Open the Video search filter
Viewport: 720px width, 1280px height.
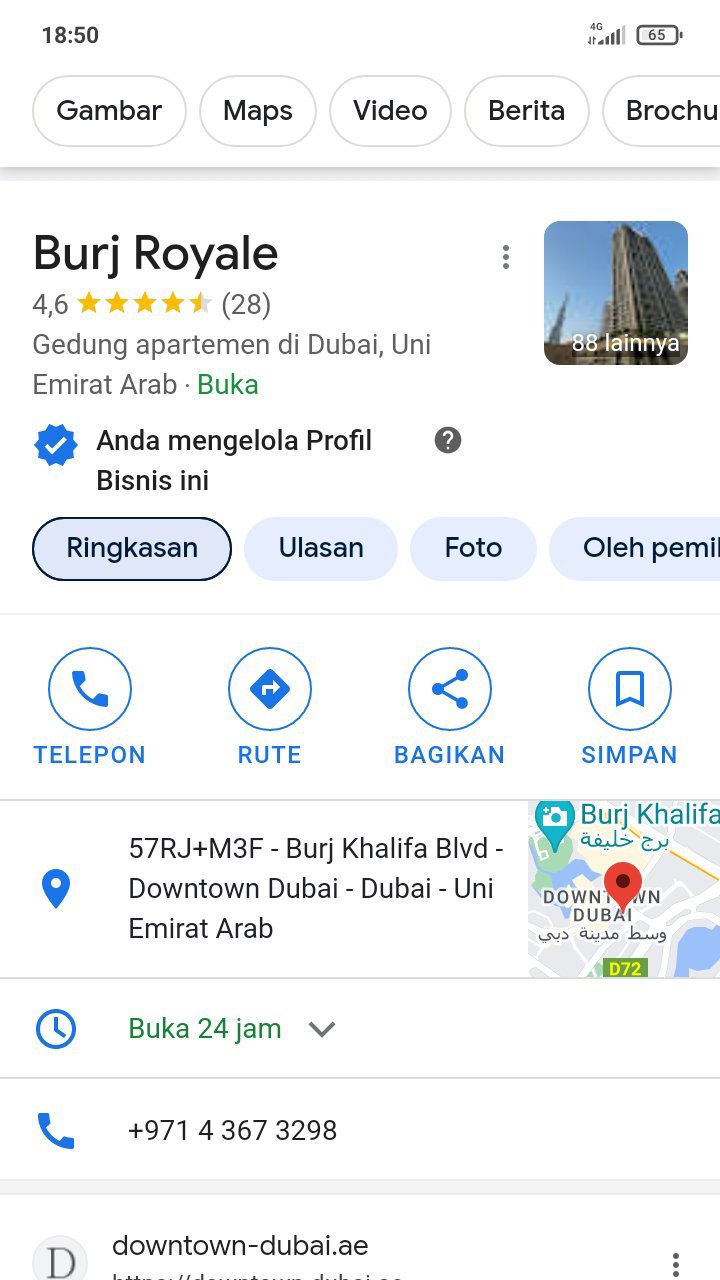(390, 111)
